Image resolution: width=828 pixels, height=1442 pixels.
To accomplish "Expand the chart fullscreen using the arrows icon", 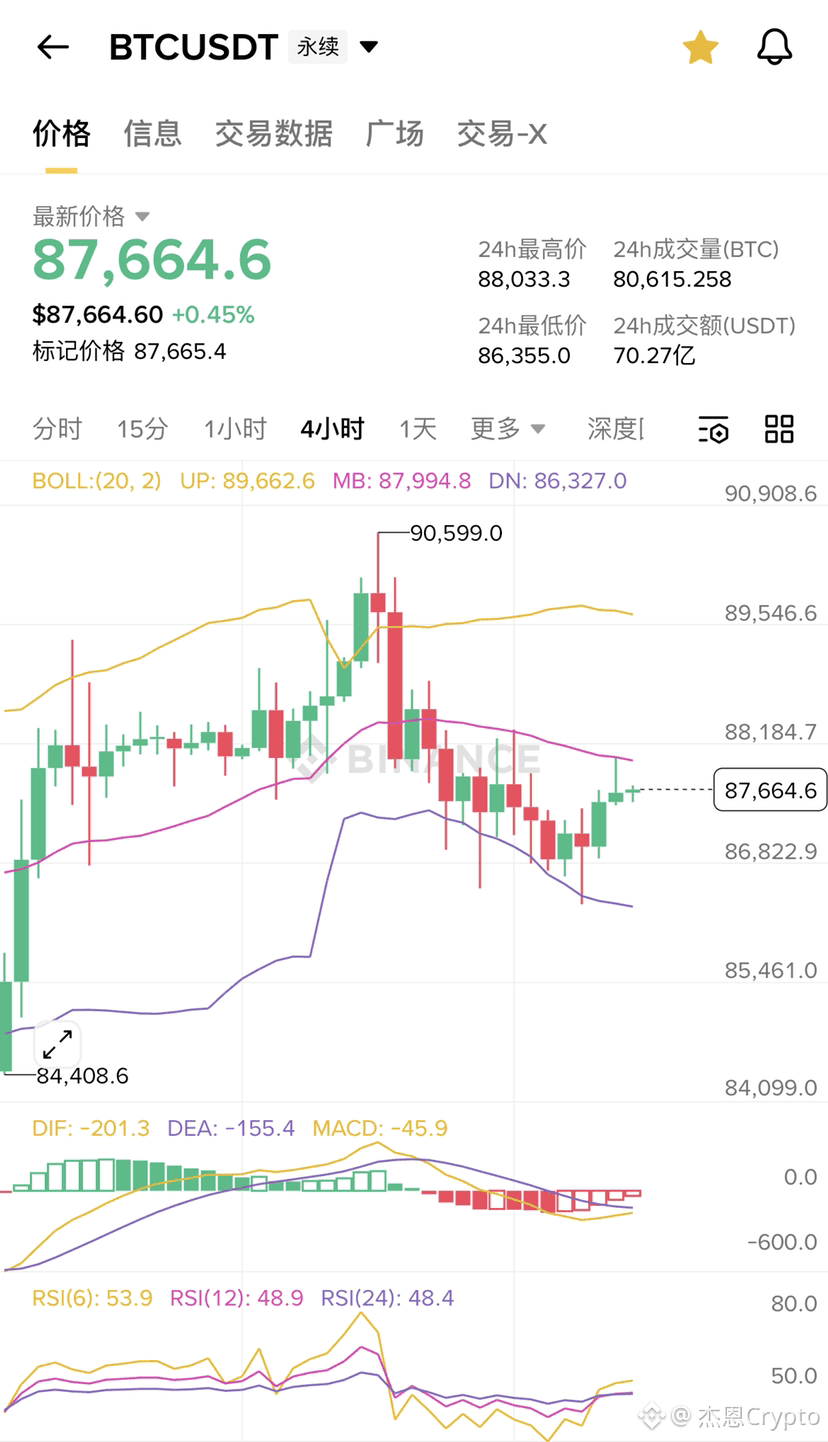I will pos(57,1043).
